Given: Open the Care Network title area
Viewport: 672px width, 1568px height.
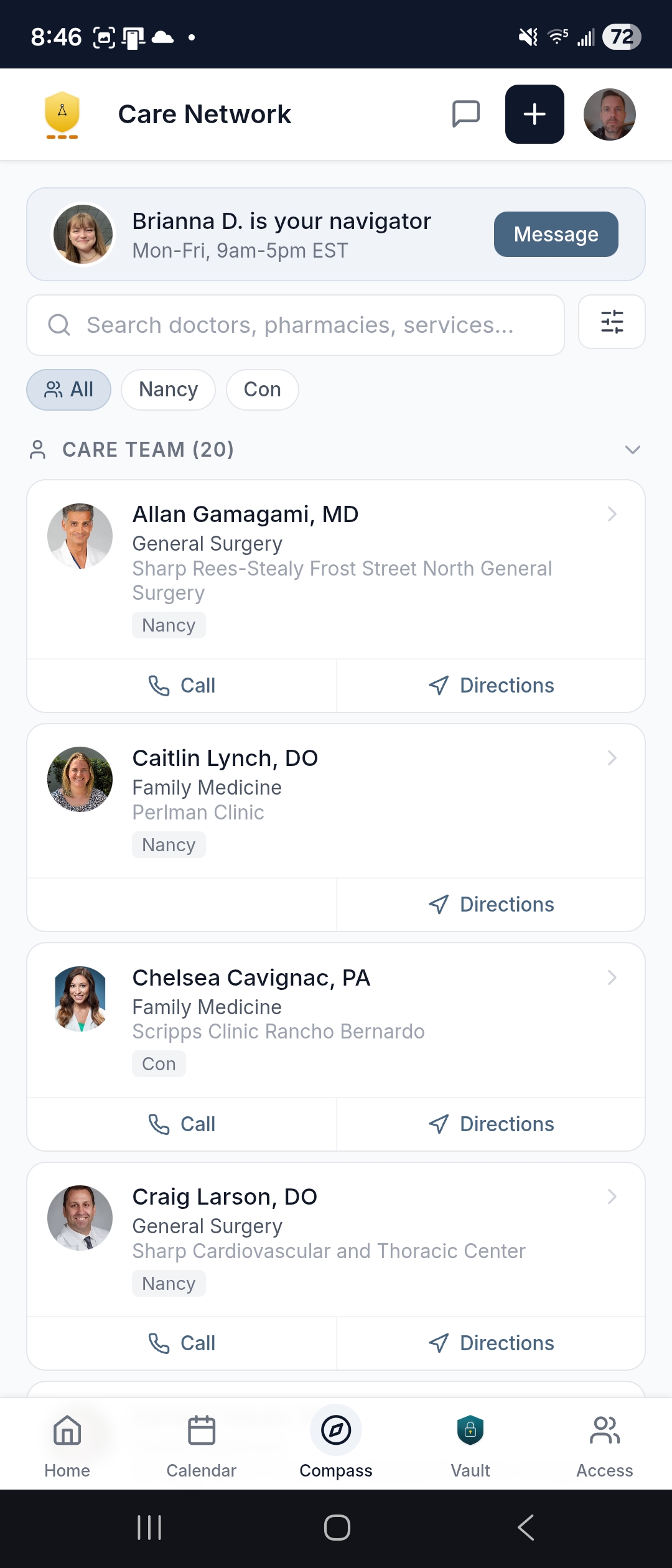Looking at the screenshot, I should [205, 114].
